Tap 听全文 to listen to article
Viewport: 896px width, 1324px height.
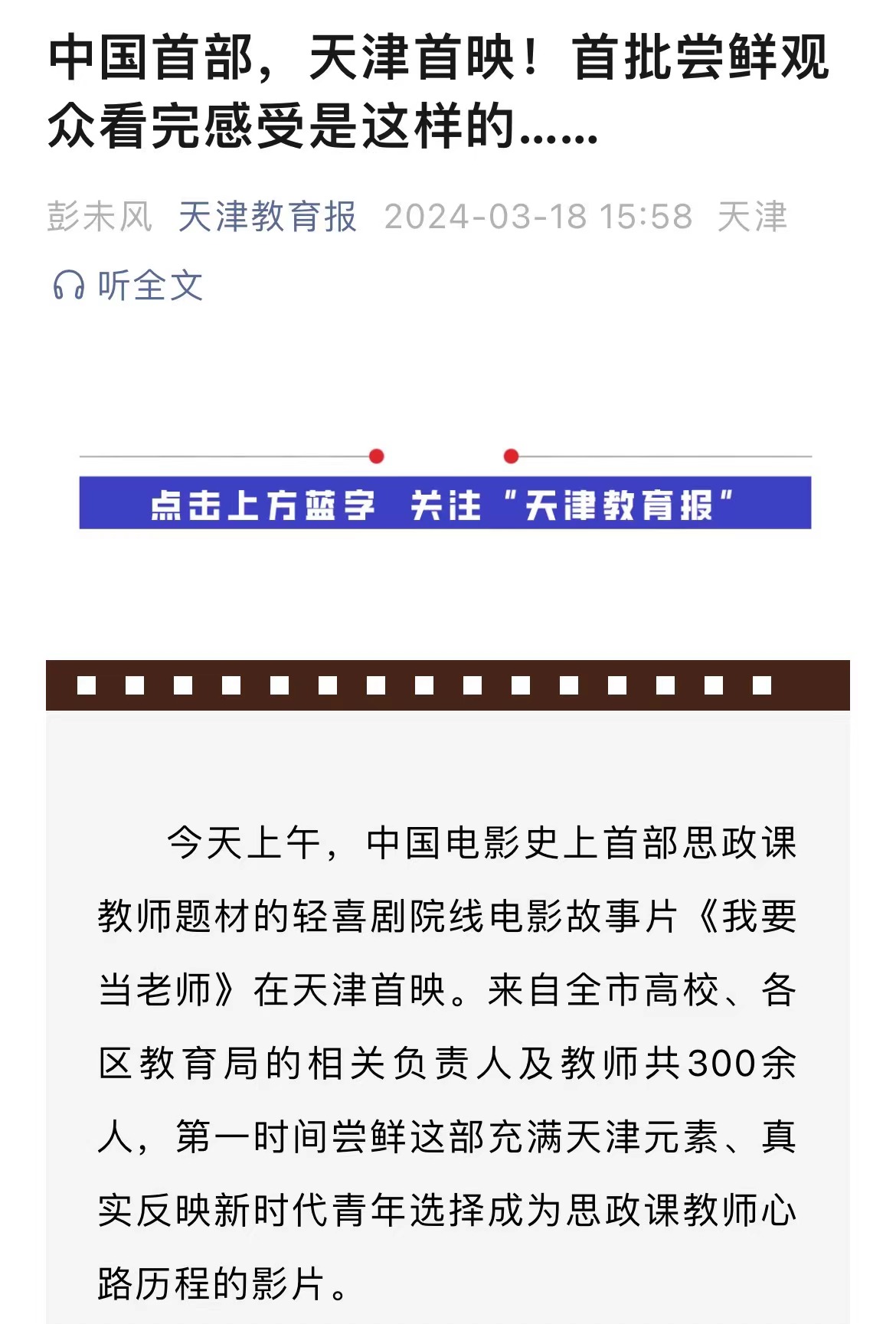(x=128, y=286)
